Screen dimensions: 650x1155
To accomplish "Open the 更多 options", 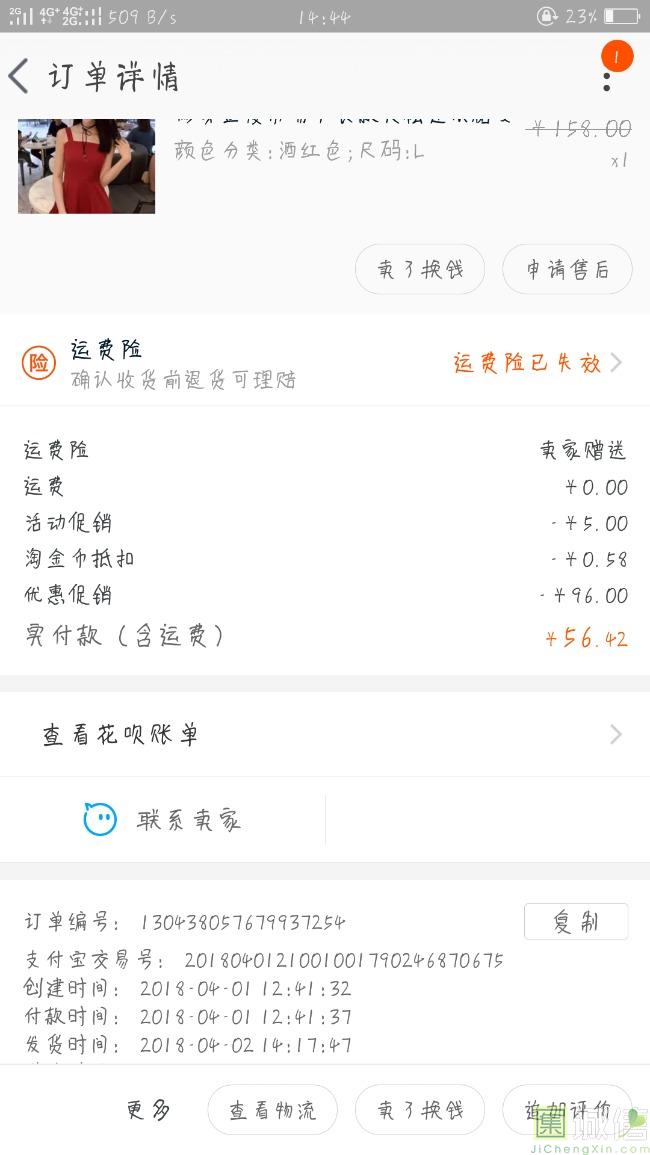I will pos(148,1110).
